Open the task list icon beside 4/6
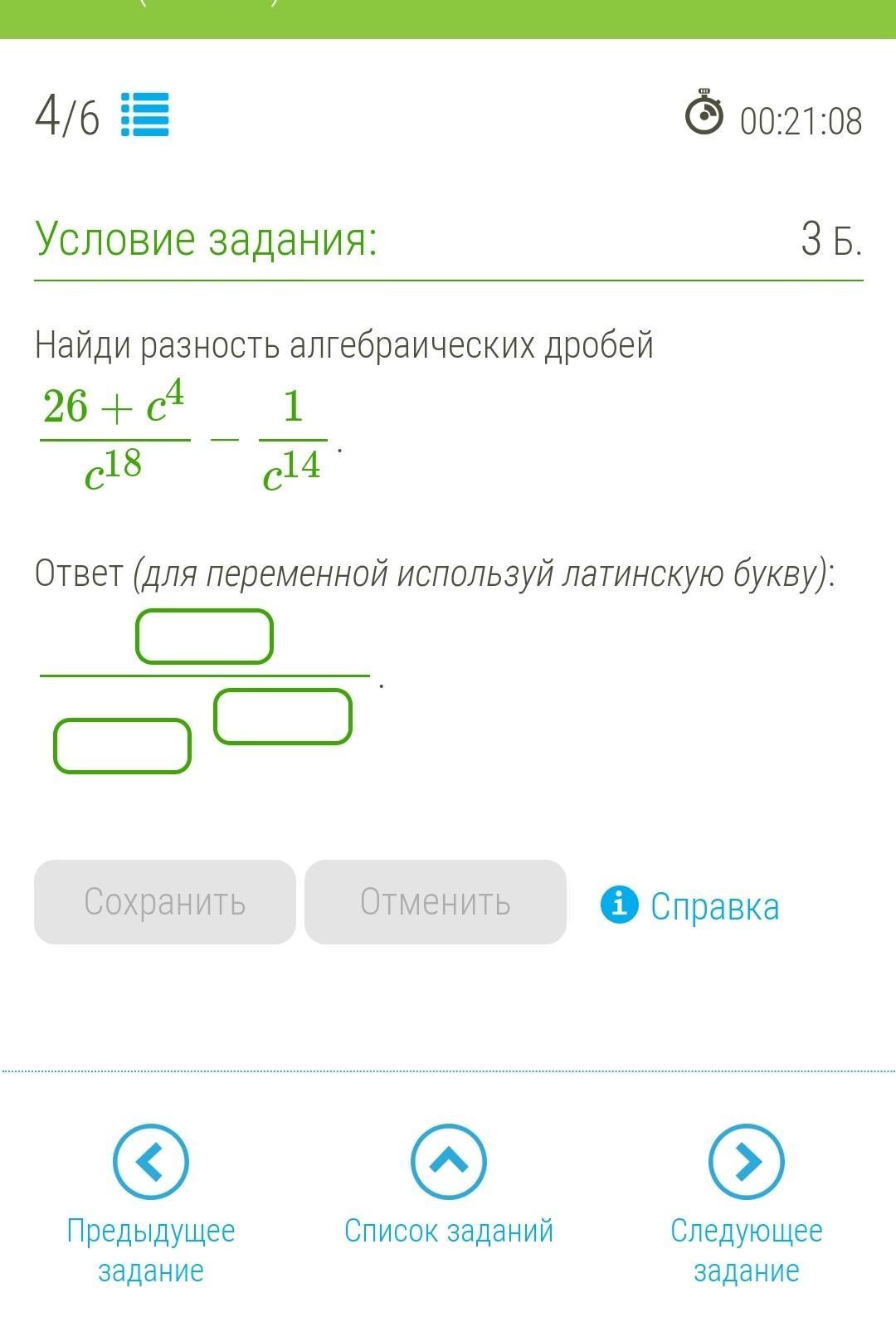This screenshot has width=896, height=1327. click(x=145, y=115)
